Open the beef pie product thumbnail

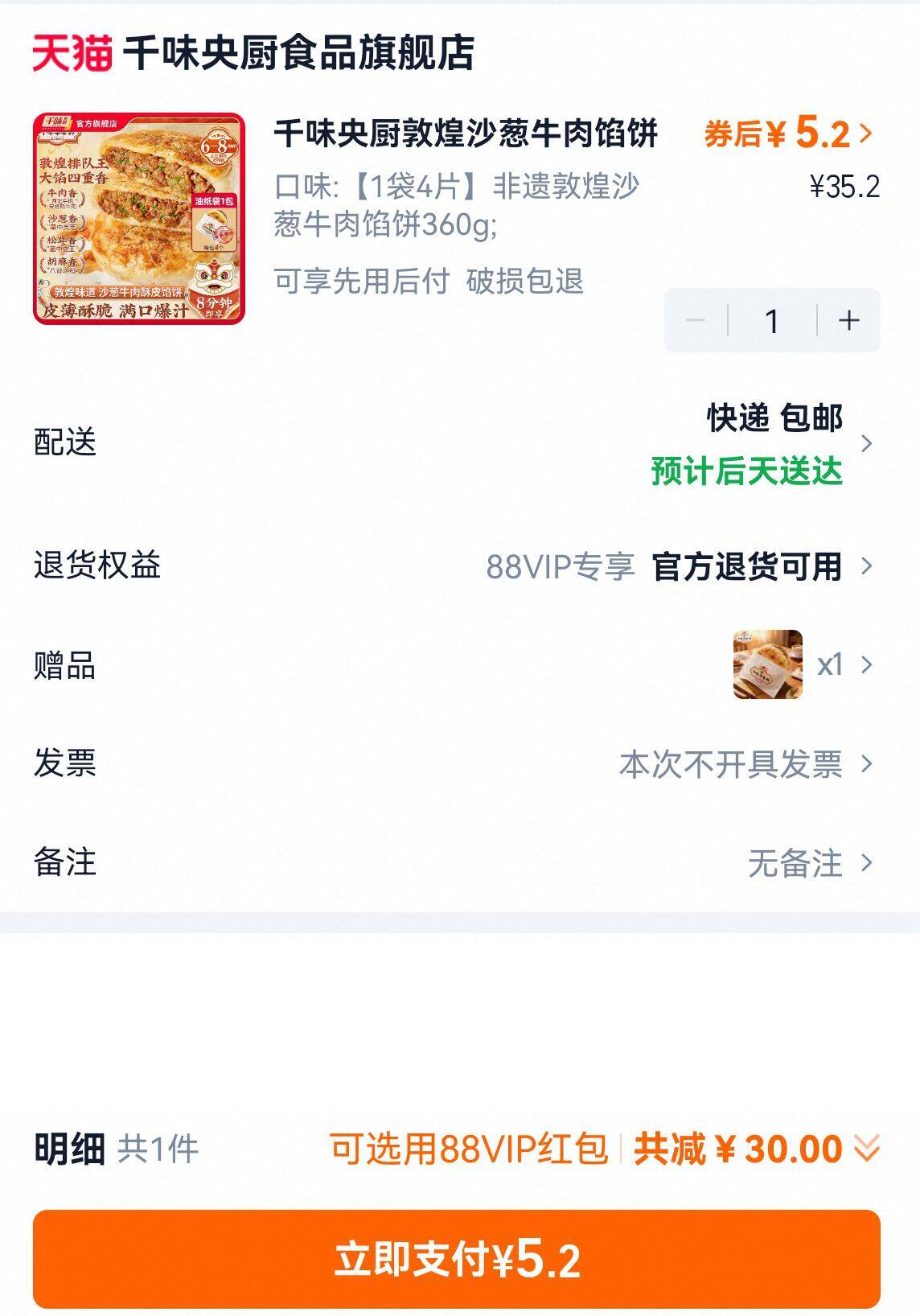tap(139, 219)
